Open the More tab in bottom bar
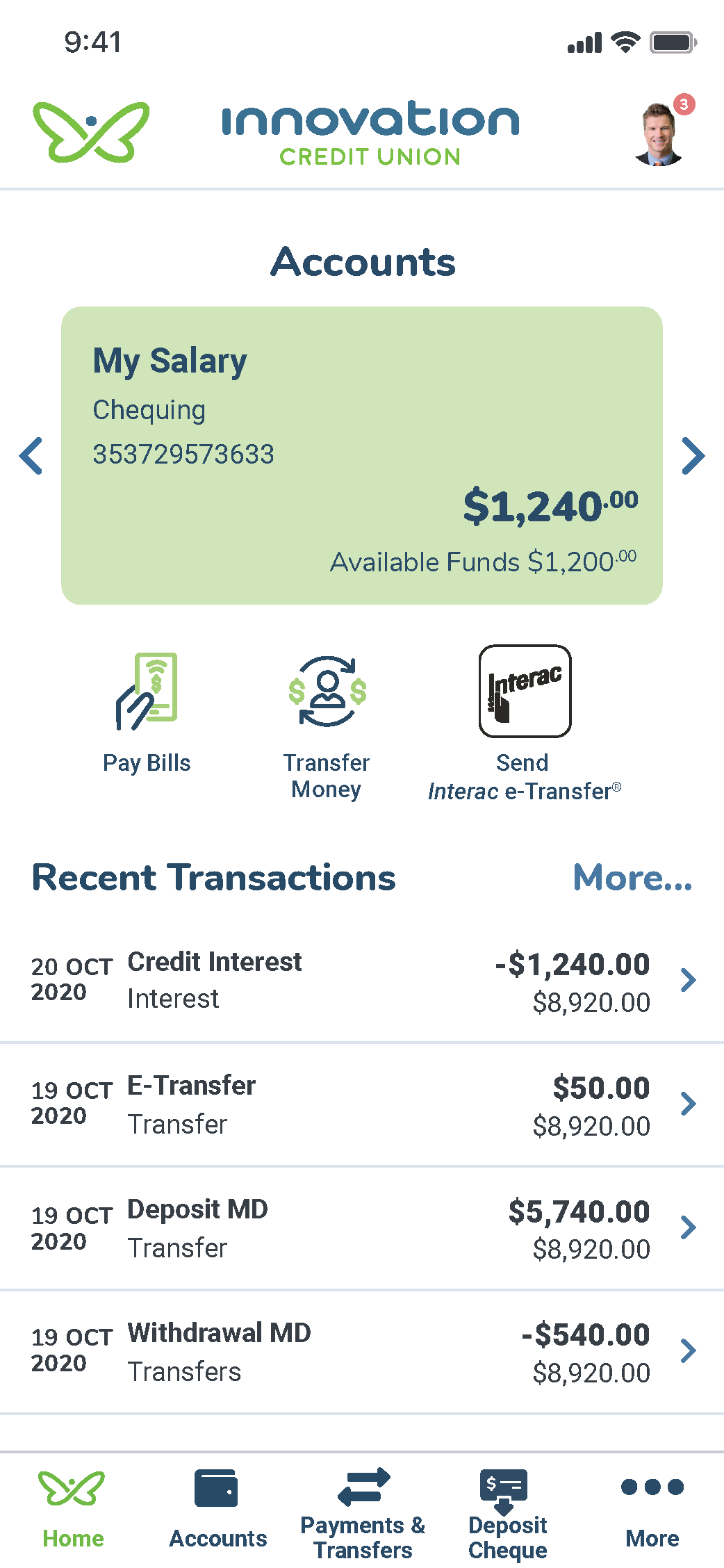The height and width of the screenshot is (1568, 724). (652, 1510)
